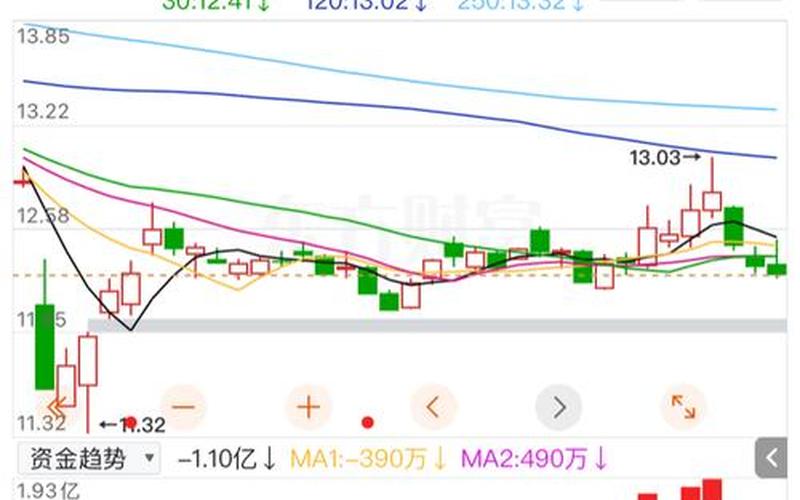Expand chart to fullscreen view
The image size is (800, 500).
[684, 406]
